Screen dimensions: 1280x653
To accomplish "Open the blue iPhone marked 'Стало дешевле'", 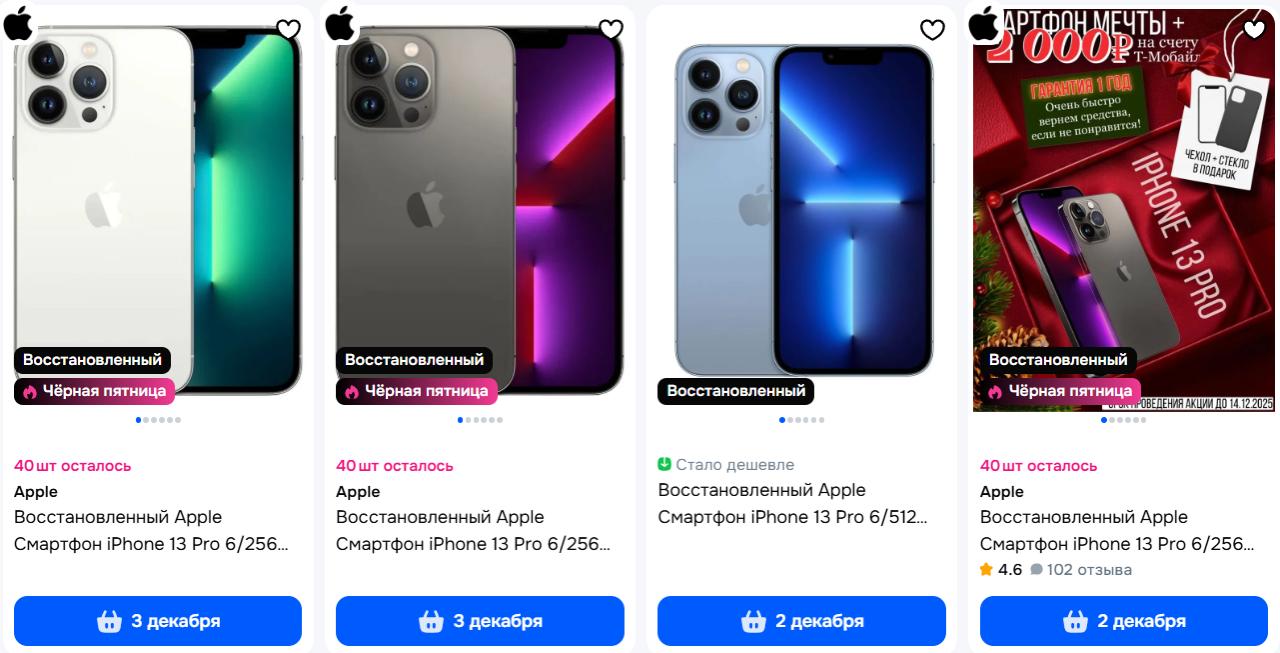I will click(x=792, y=504).
